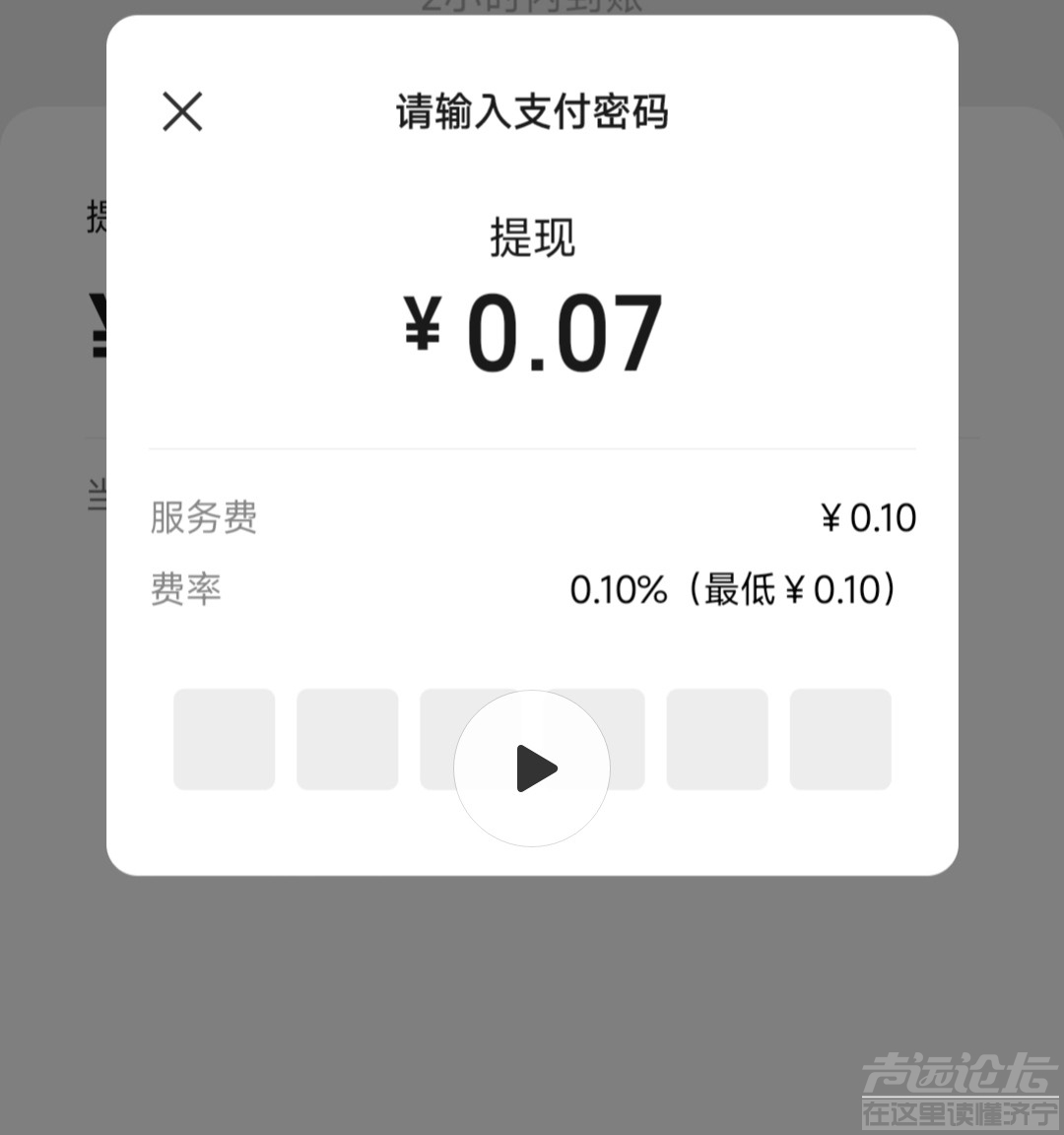Screen dimensions: 1064x1135
Task: Focus the first payment password box
Action: tap(225, 739)
